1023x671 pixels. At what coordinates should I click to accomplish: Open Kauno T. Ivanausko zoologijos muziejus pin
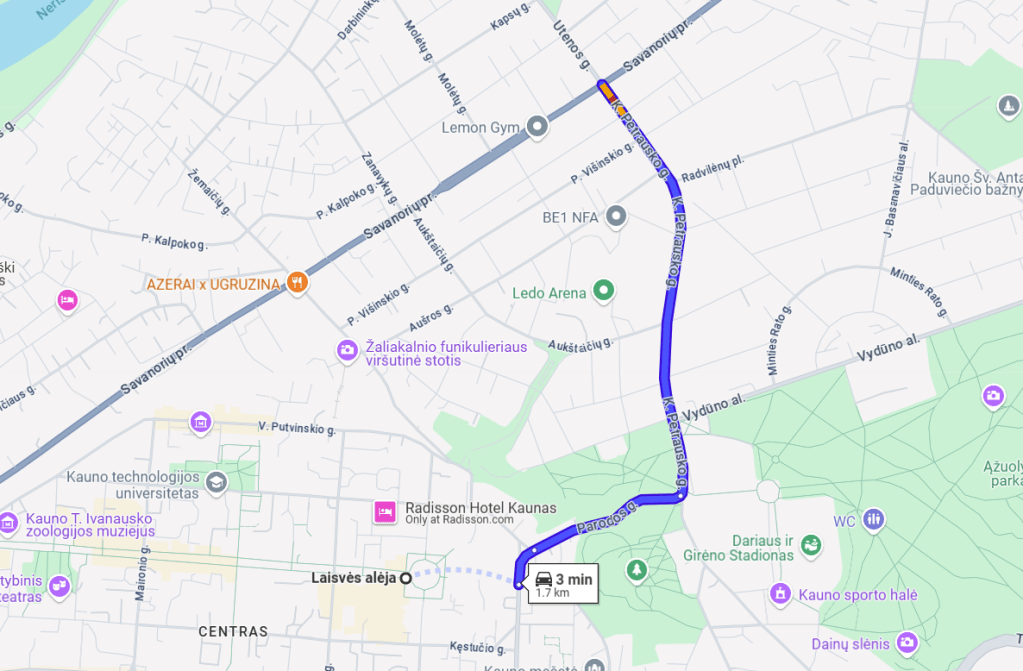pos(8,523)
